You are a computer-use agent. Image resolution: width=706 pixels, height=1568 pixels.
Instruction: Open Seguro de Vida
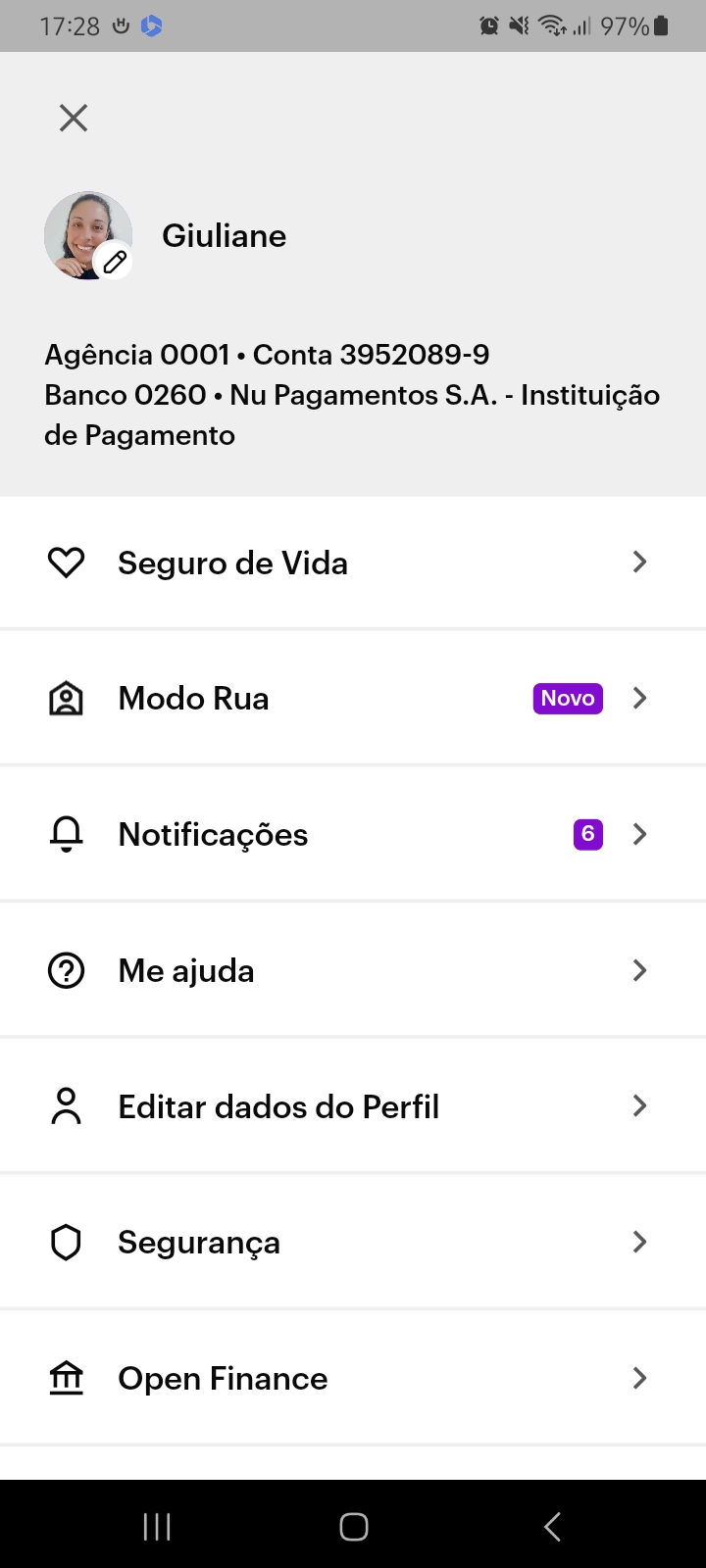(x=353, y=563)
